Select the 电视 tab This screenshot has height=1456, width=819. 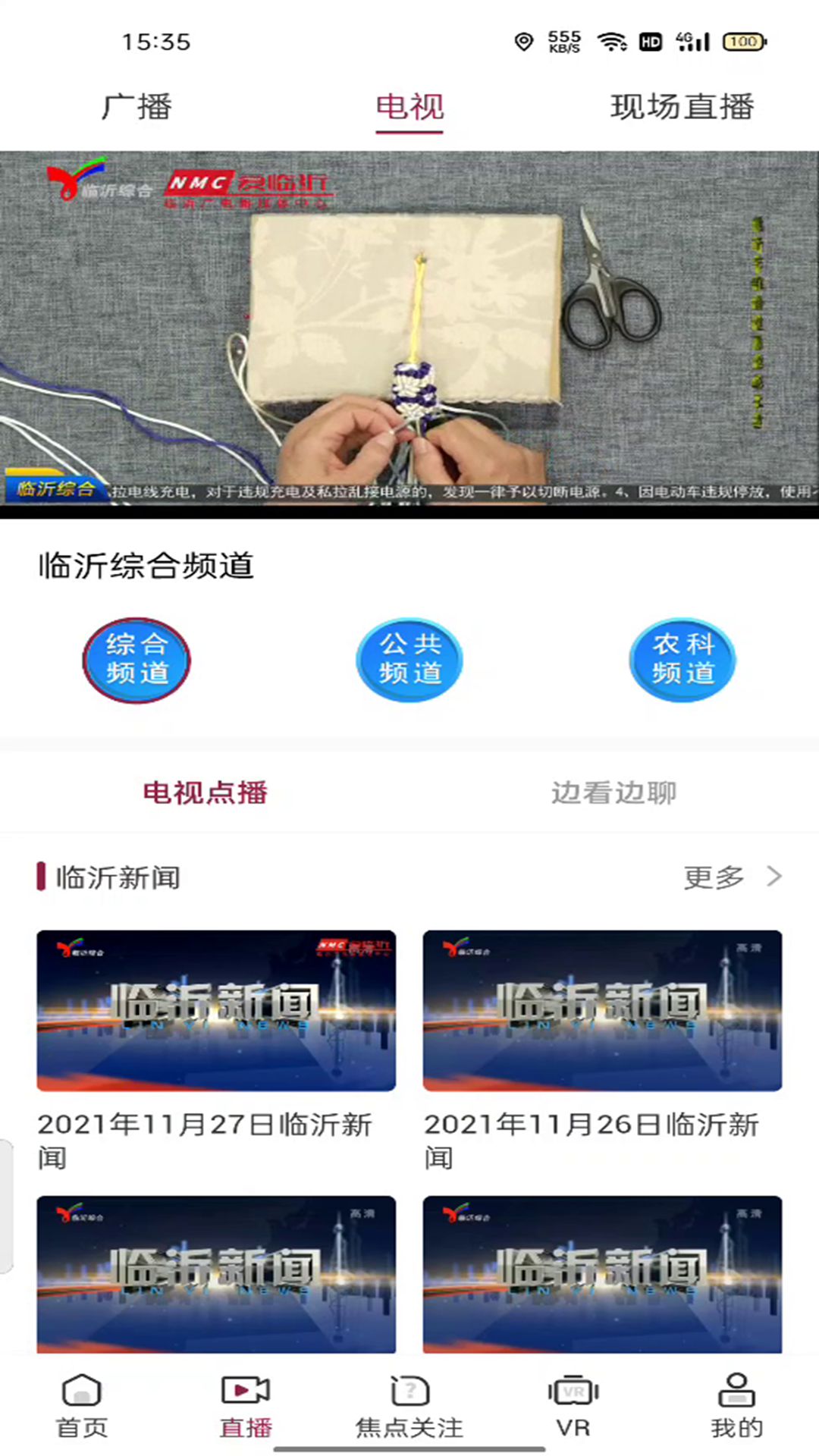tap(409, 107)
